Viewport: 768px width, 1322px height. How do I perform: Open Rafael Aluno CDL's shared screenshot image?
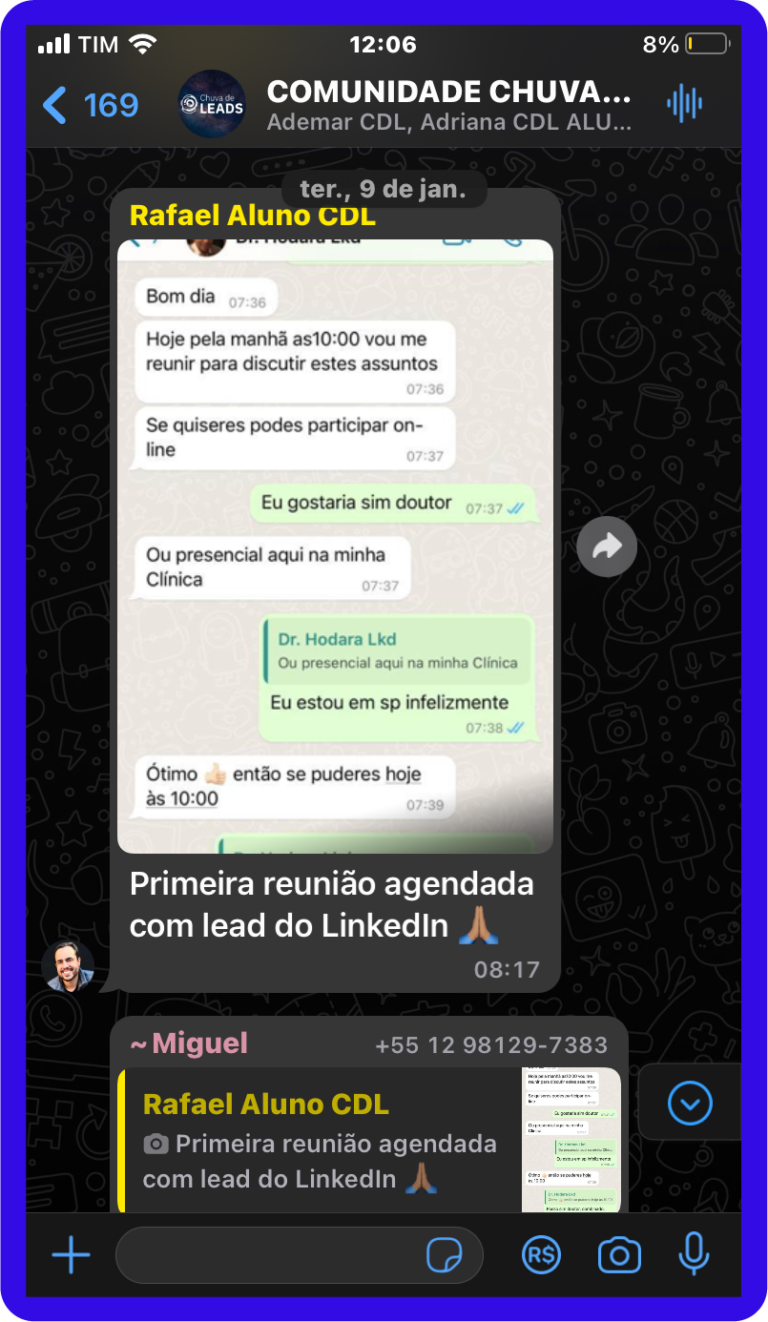(x=335, y=545)
